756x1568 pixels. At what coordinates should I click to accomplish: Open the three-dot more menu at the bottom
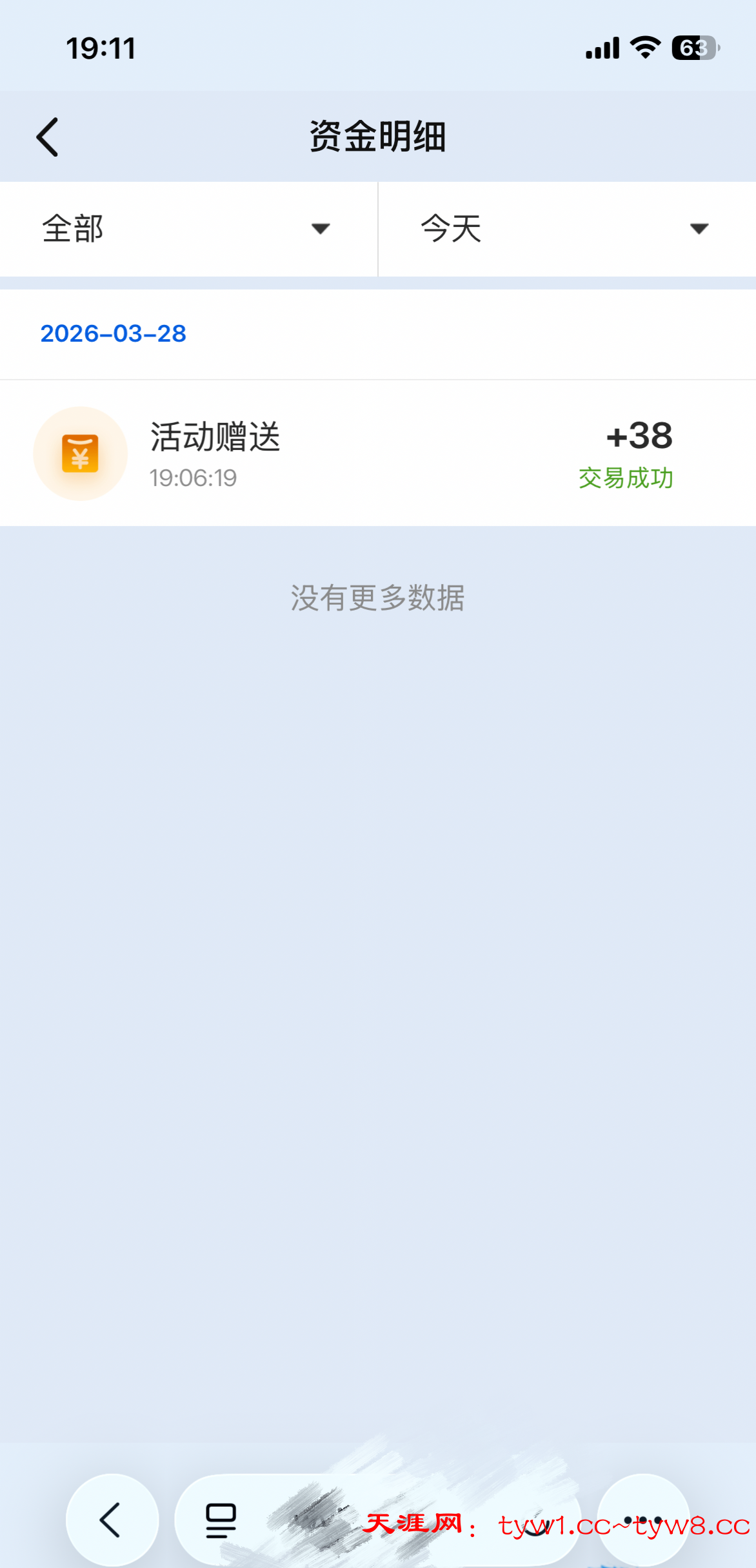tap(643, 1520)
